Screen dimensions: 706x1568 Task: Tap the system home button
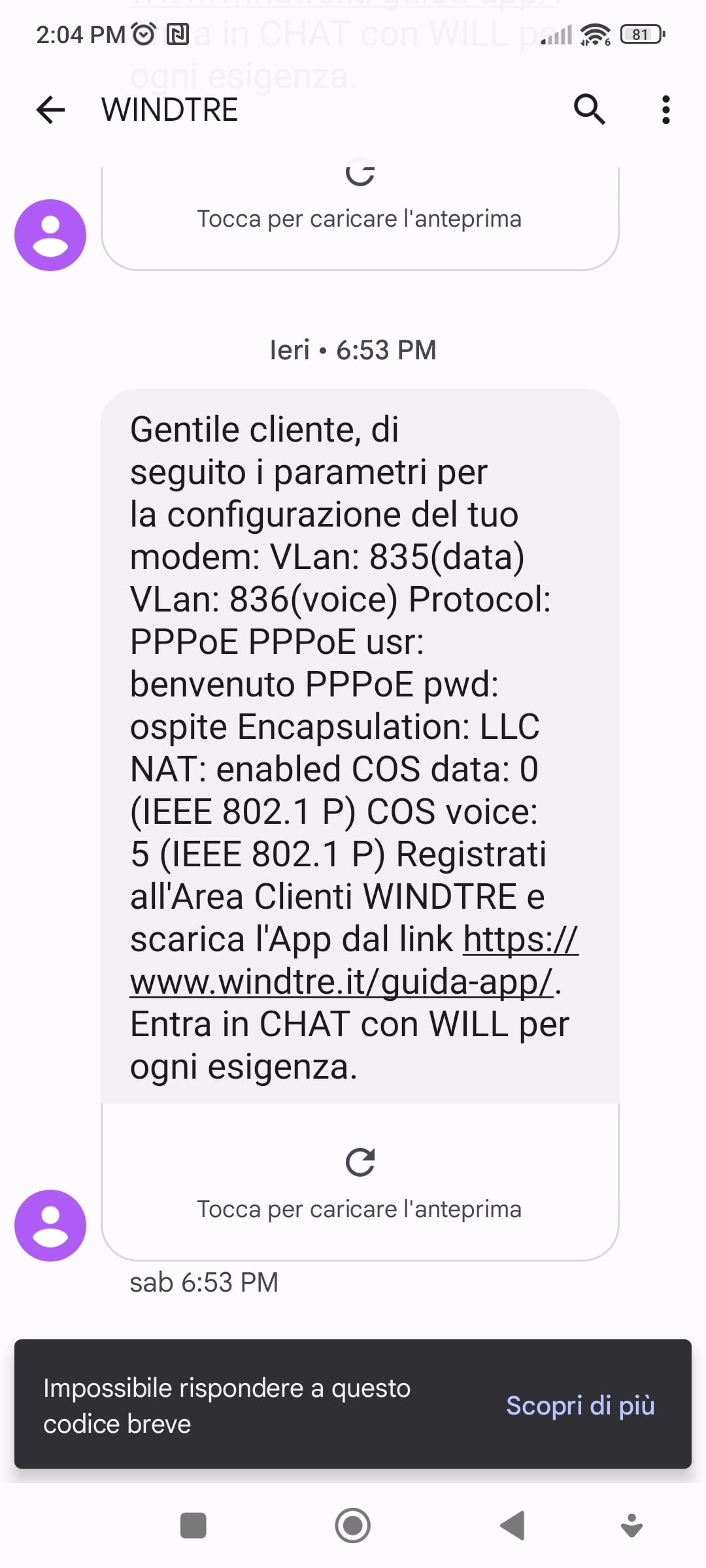click(353, 1526)
